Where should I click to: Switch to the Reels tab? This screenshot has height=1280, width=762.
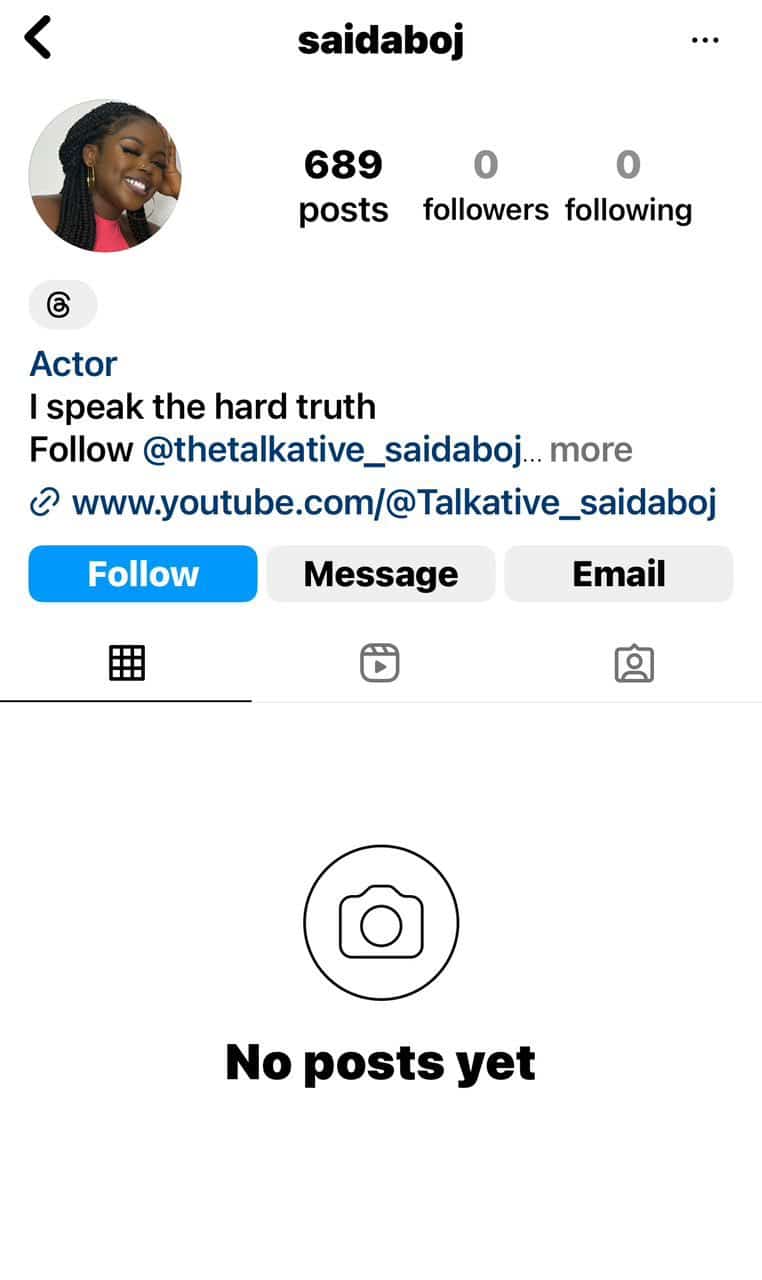coord(380,663)
